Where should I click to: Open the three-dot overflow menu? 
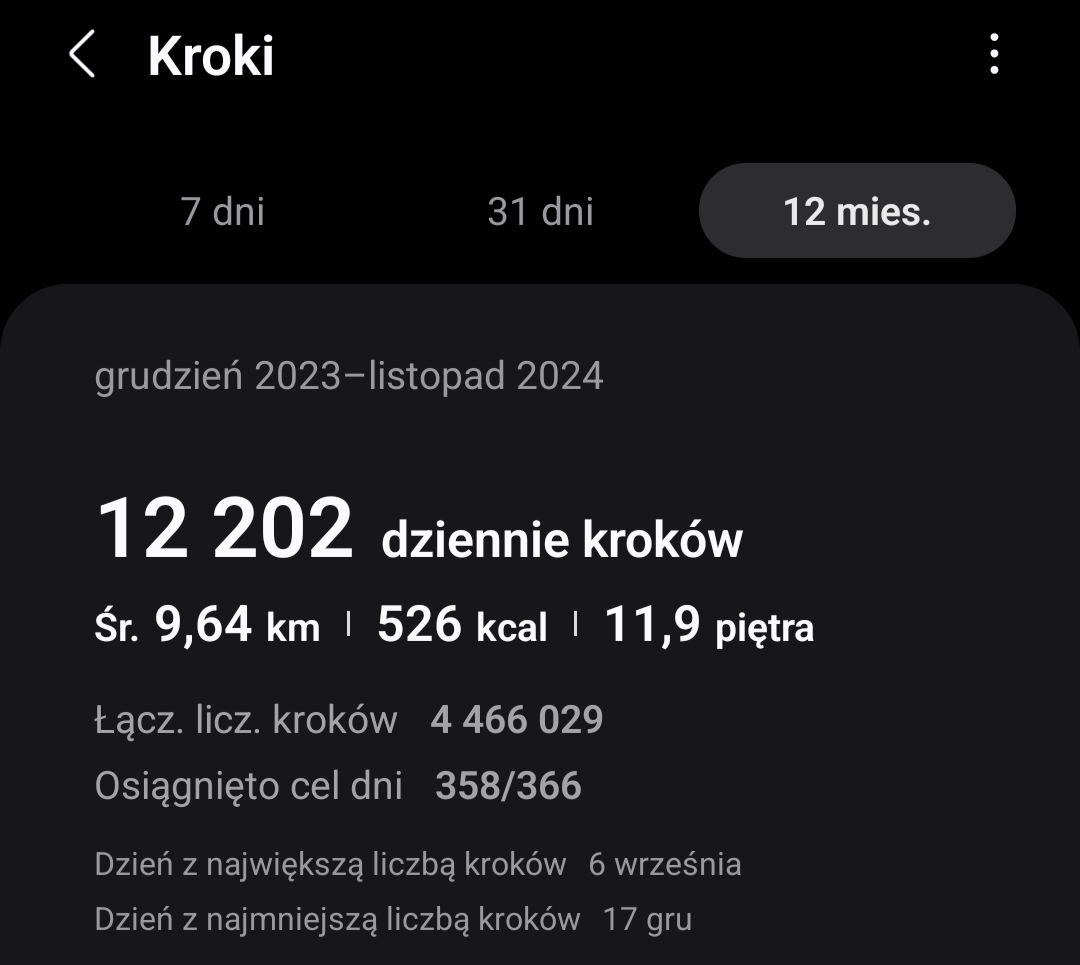coord(993,54)
